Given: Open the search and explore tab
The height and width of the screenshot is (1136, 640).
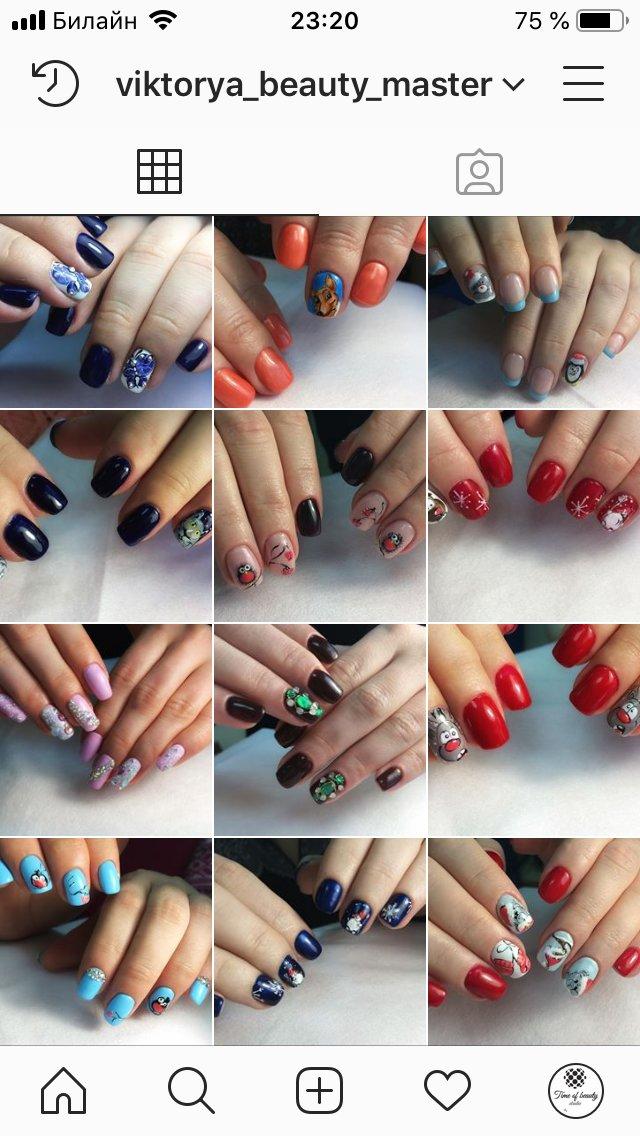Looking at the screenshot, I should pos(191,1090).
